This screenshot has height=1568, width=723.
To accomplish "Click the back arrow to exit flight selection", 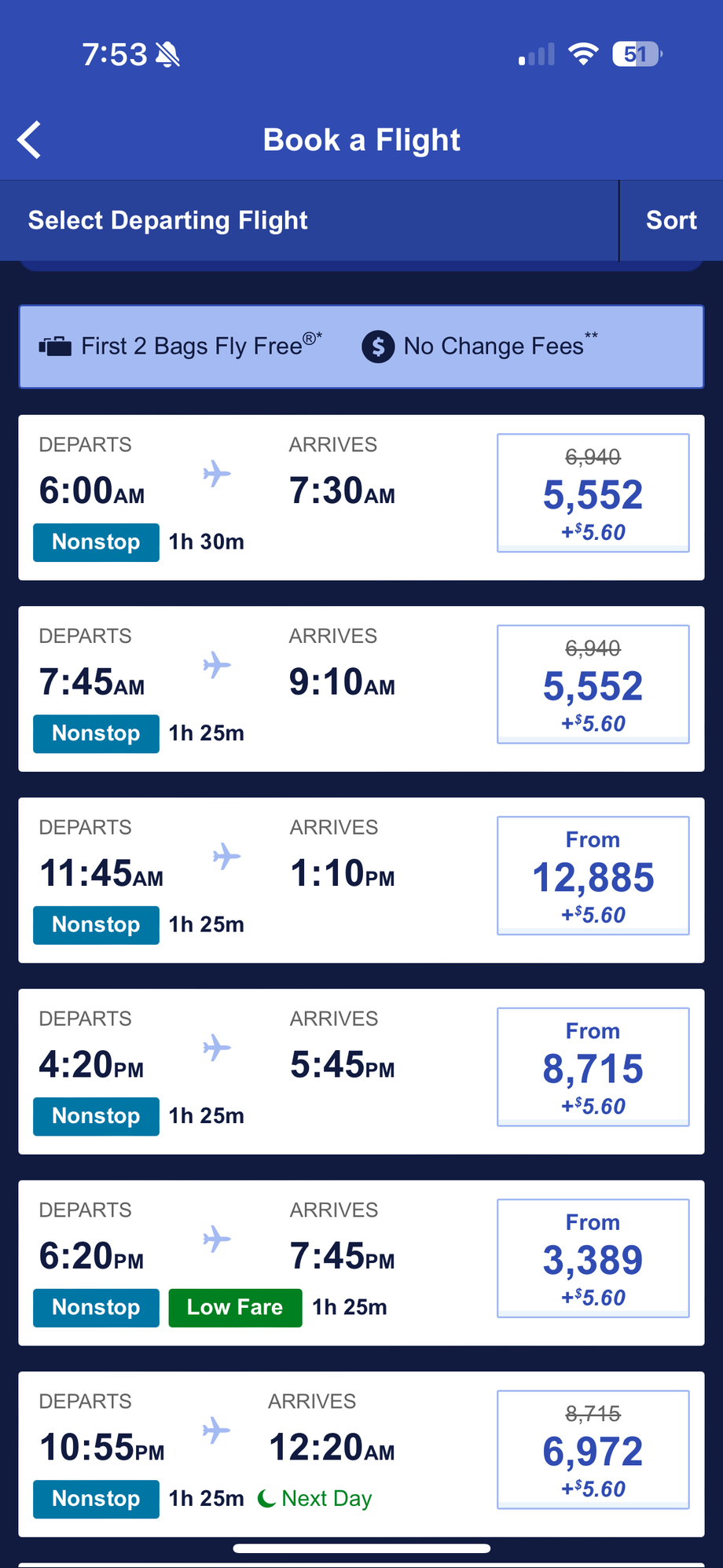I will 29,140.
